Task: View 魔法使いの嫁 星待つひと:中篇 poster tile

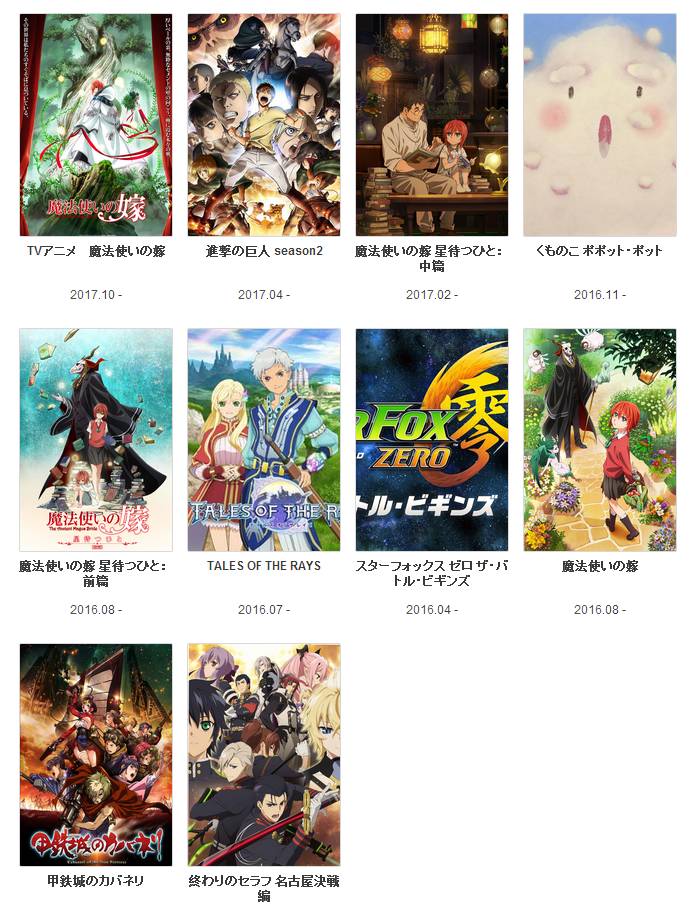Action: [x=432, y=125]
